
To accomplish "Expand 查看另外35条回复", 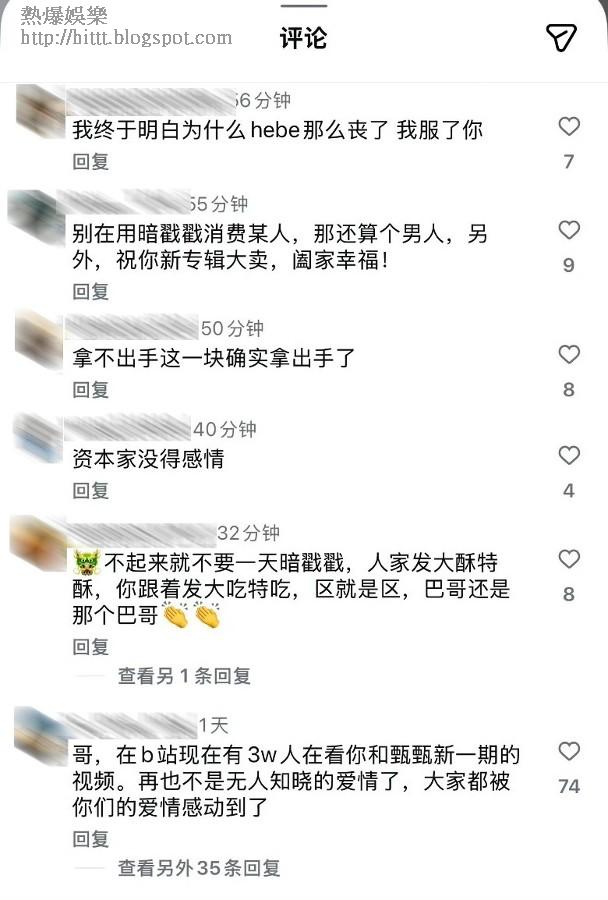I will 198,868.
